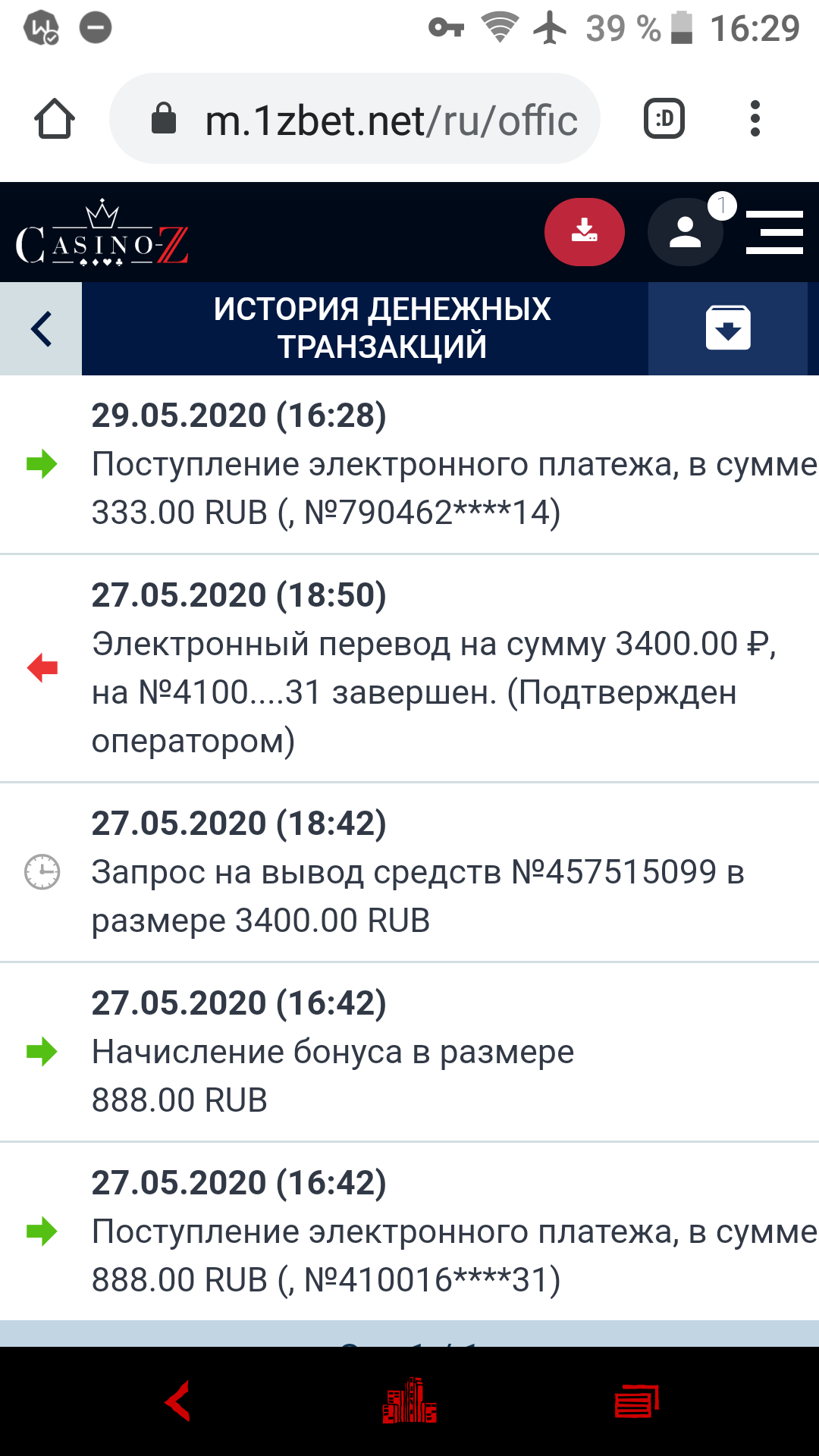Open the browser overflow menu
819x1456 pixels.
click(x=755, y=119)
